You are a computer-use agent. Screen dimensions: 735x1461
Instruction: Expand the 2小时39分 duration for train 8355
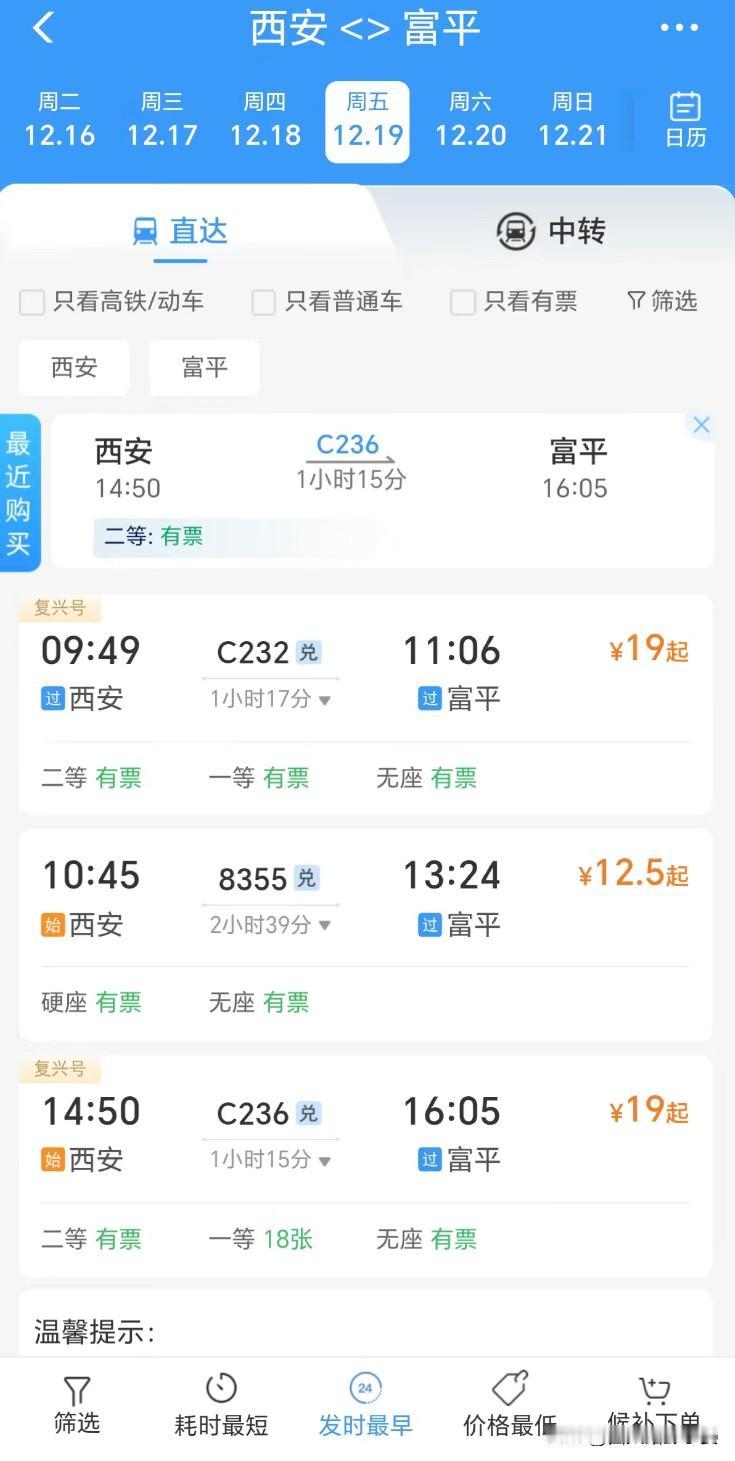pyautogui.click(x=269, y=925)
